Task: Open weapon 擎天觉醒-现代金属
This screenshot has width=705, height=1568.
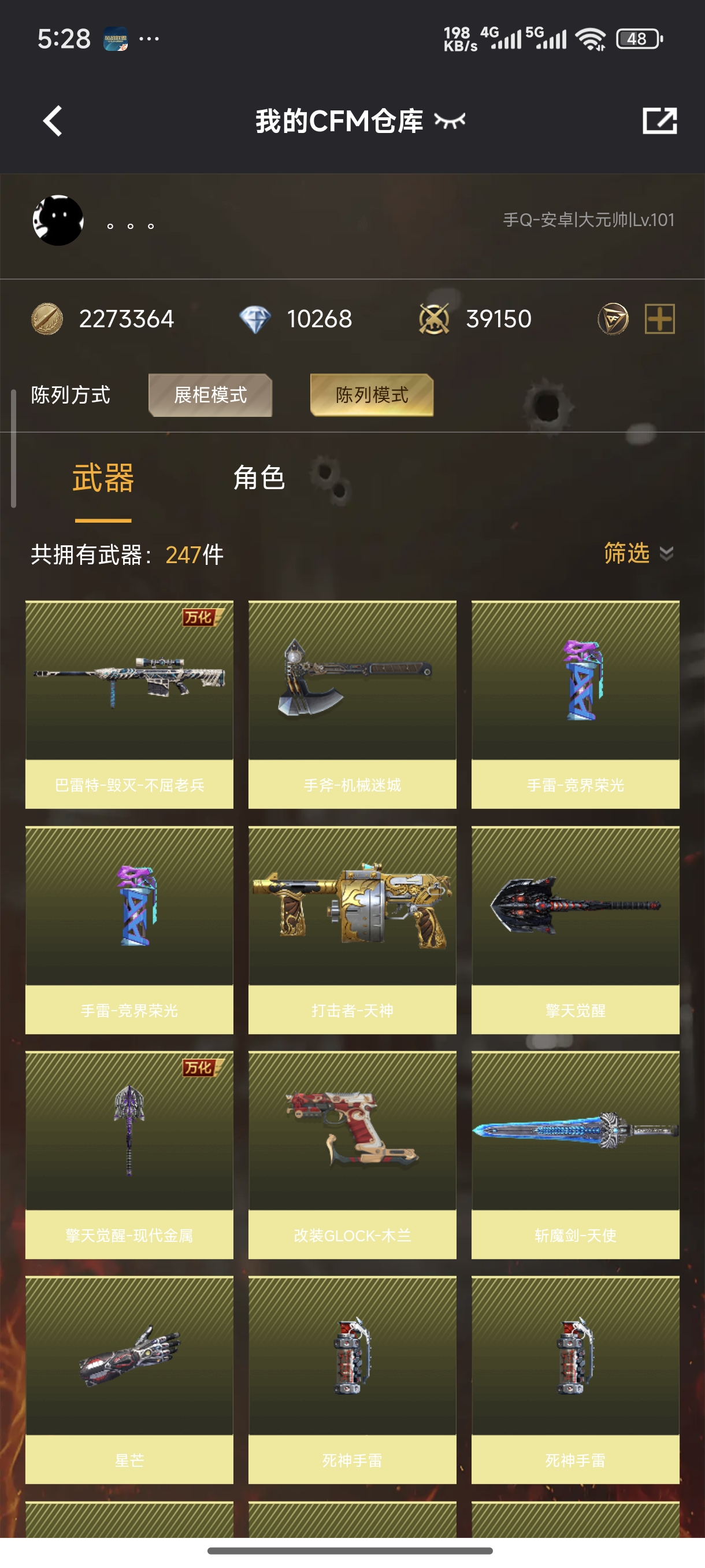Action: click(129, 1155)
